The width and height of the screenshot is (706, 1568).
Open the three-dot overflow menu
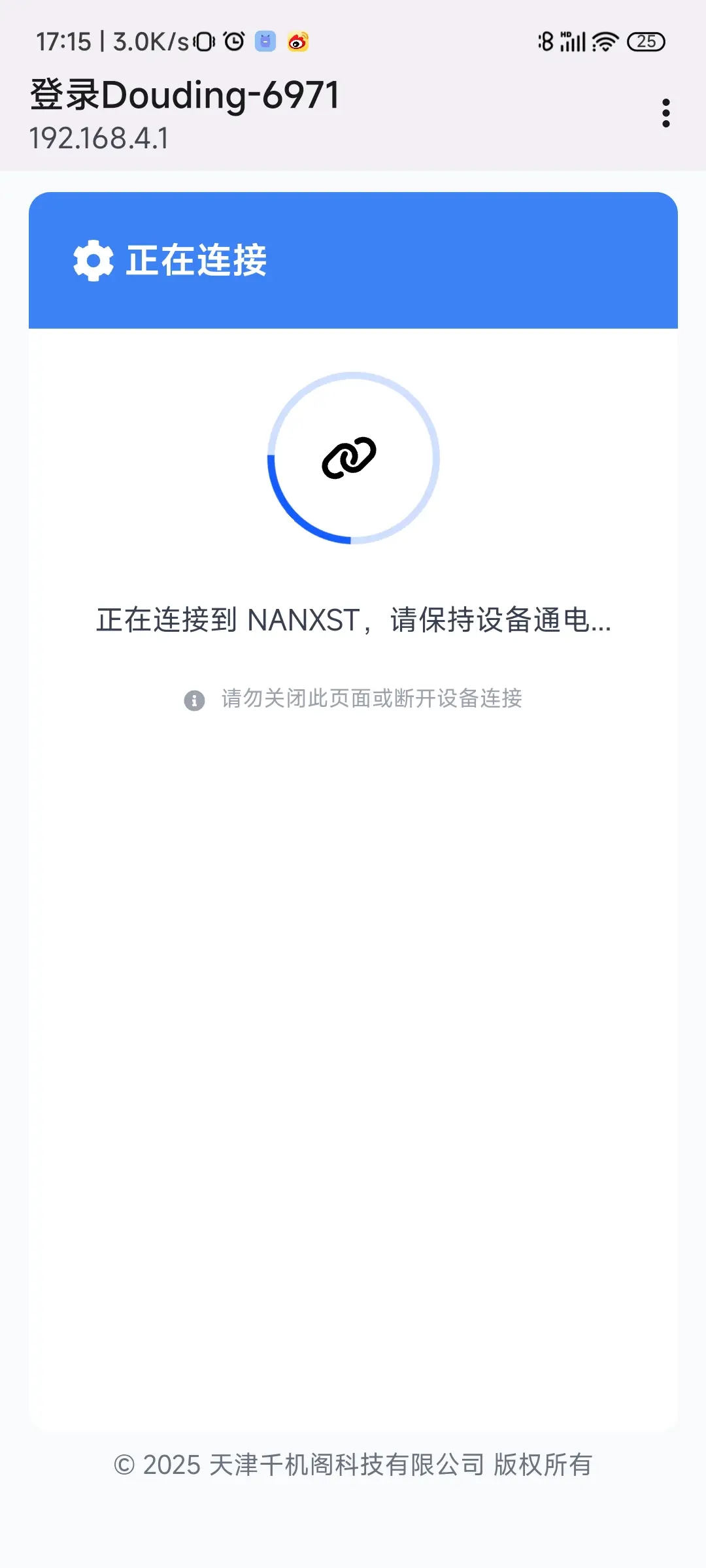pos(665,113)
